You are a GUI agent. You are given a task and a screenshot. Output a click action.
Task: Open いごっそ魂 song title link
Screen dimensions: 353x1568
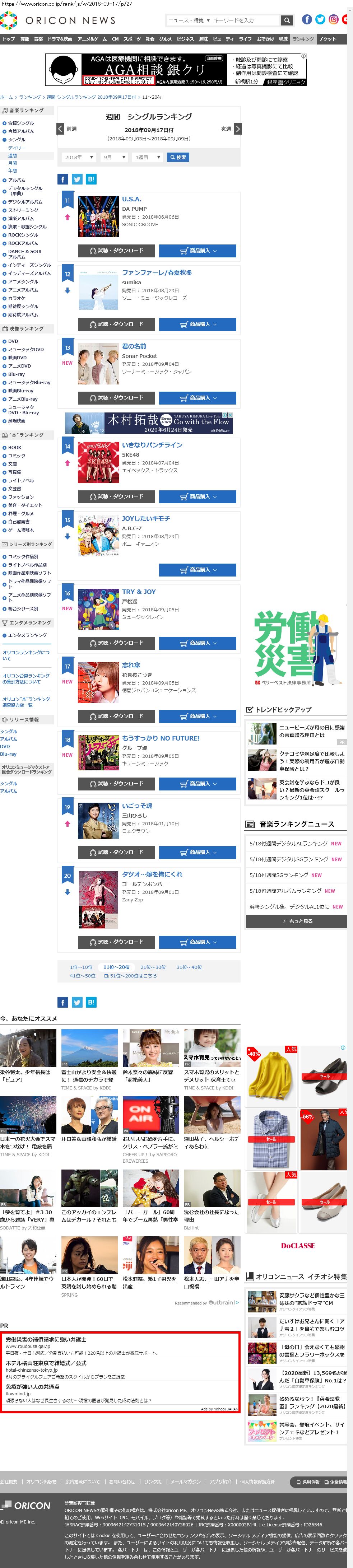click(x=137, y=805)
